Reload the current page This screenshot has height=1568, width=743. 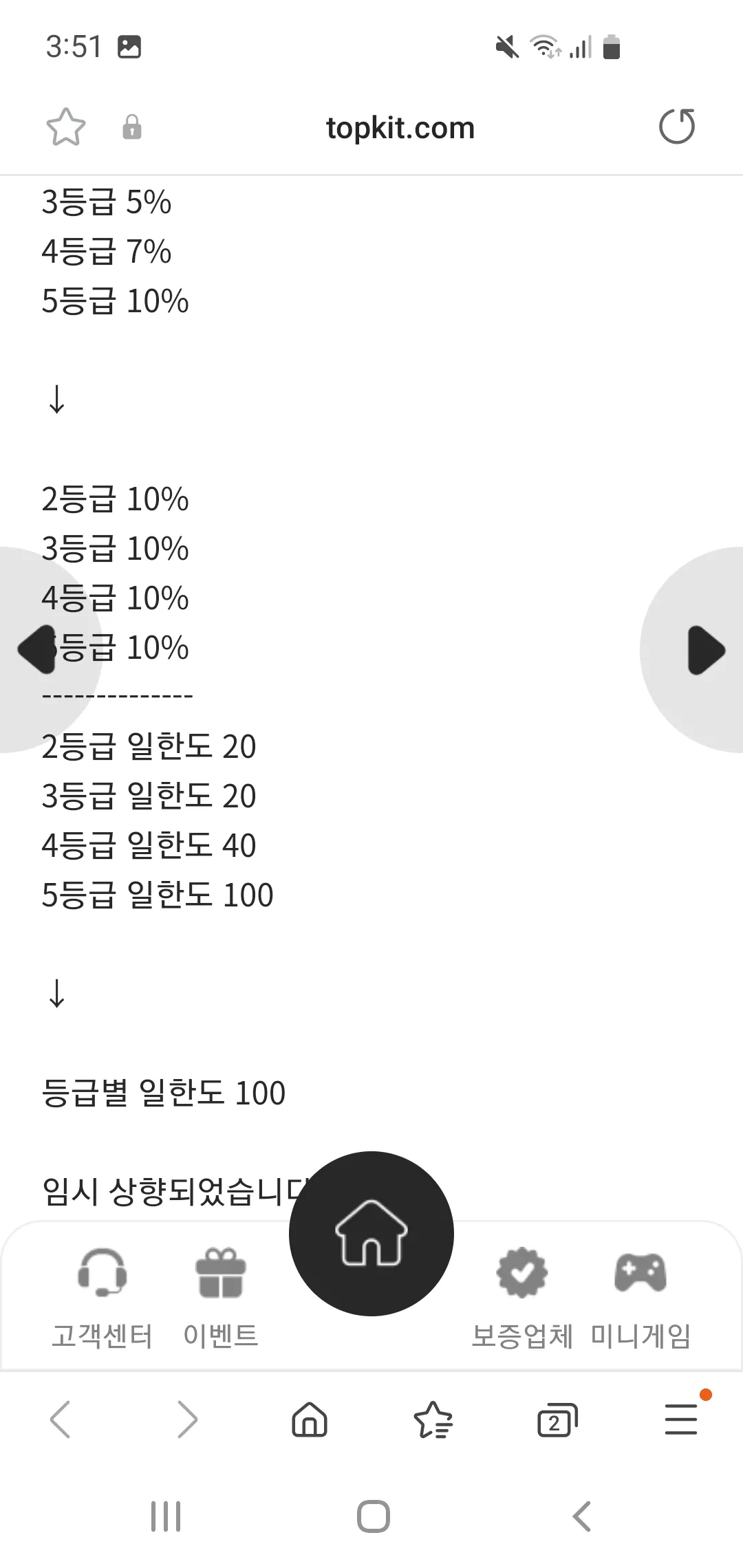pos(677,127)
